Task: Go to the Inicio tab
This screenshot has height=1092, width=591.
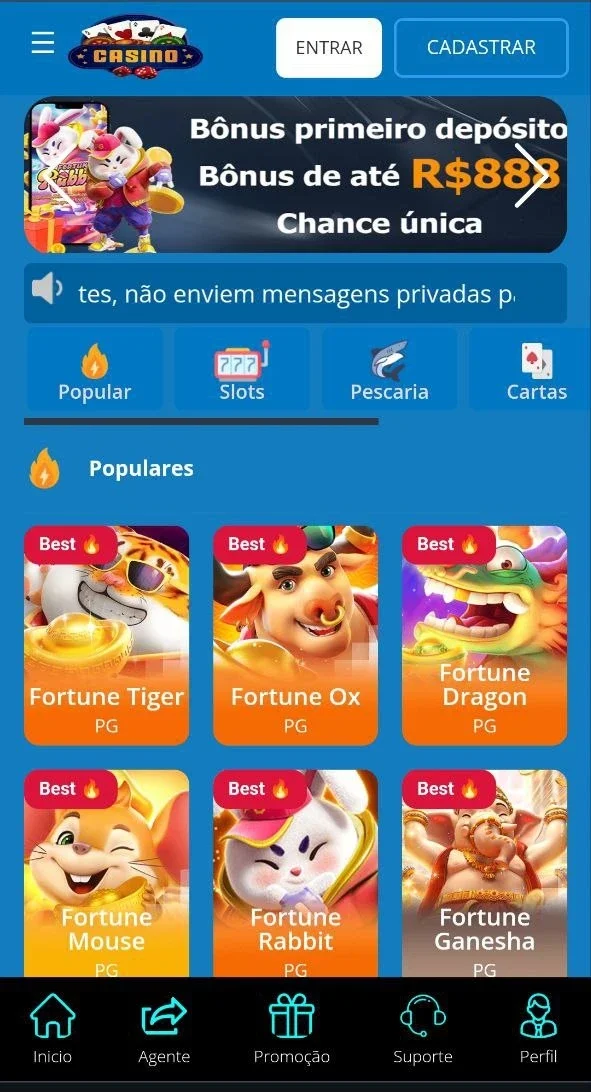Action: (x=52, y=1029)
